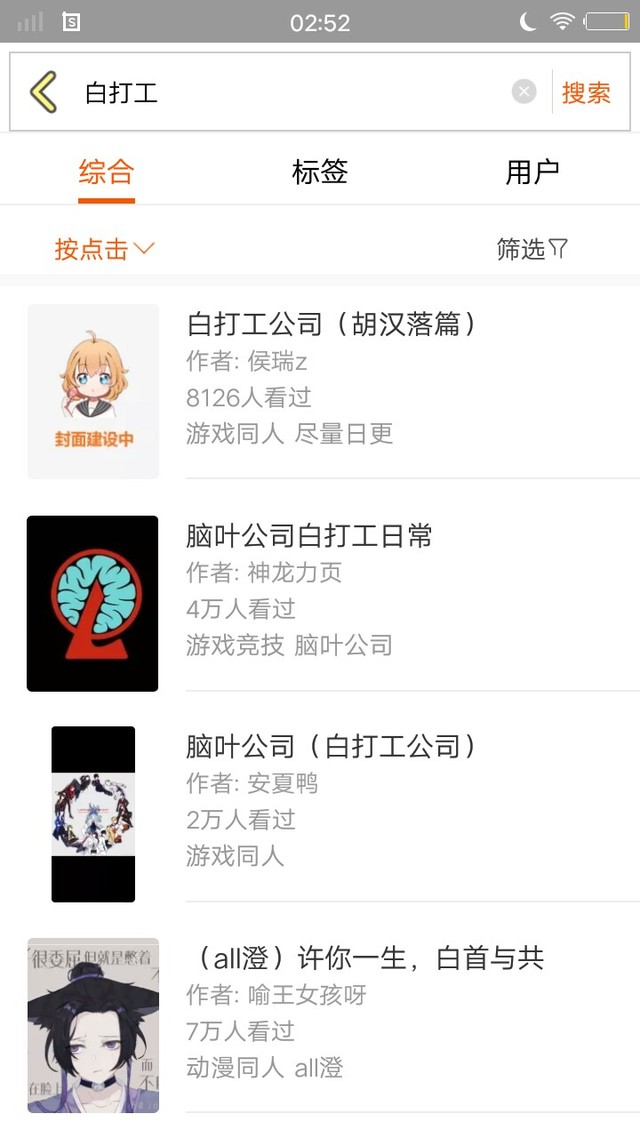Switch to the 标签 tab
640x1138 pixels.
click(320, 172)
